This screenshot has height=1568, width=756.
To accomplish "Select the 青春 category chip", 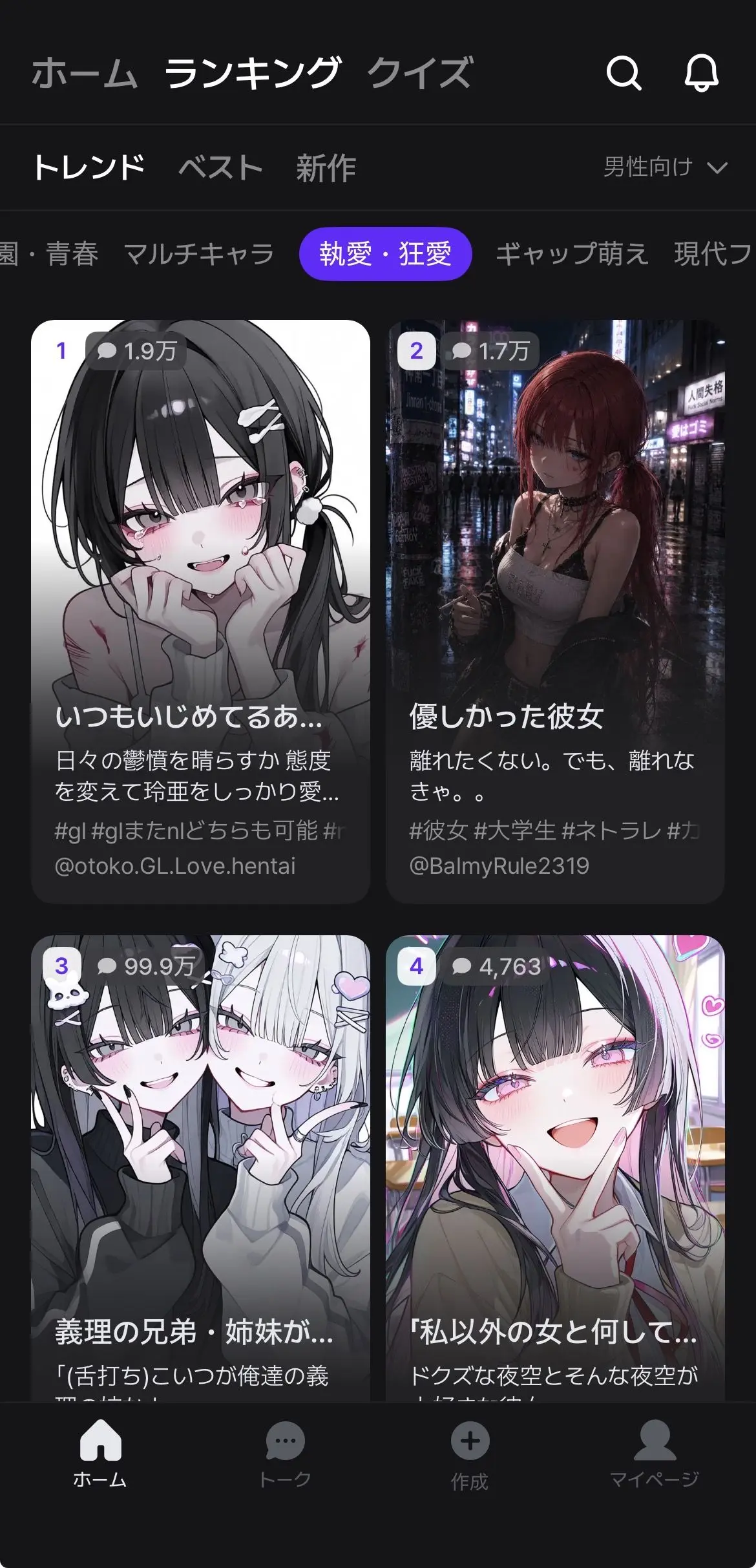I will [x=71, y=253].
